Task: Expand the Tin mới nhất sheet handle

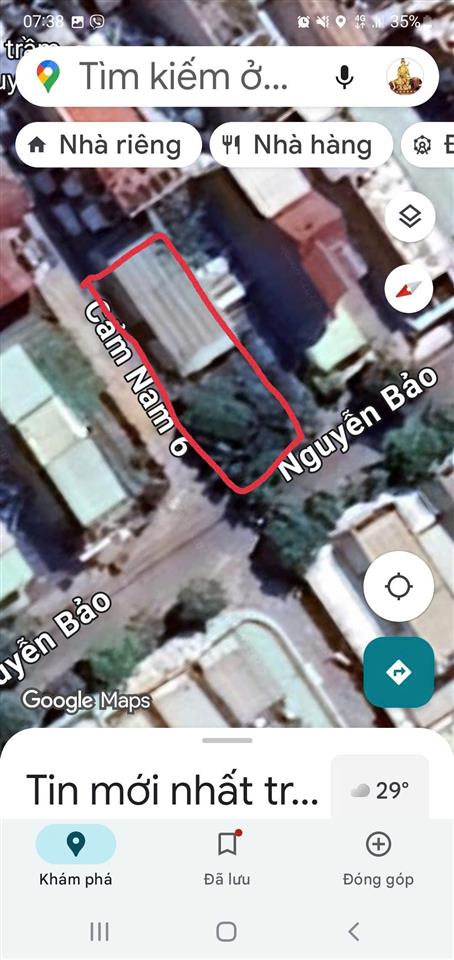Action: tap(227, 740)
